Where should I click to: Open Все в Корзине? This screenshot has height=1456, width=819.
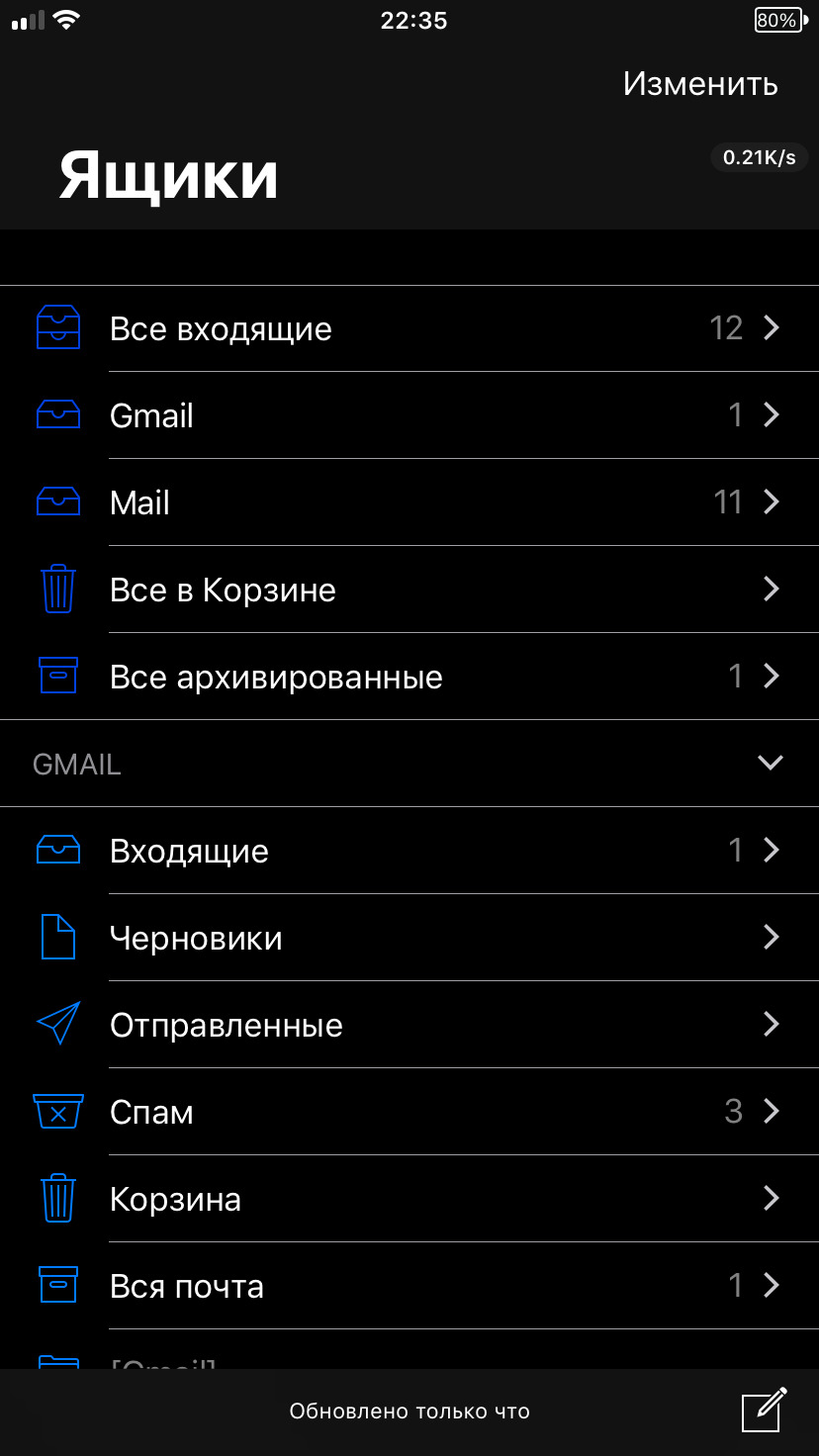(409, 590)
